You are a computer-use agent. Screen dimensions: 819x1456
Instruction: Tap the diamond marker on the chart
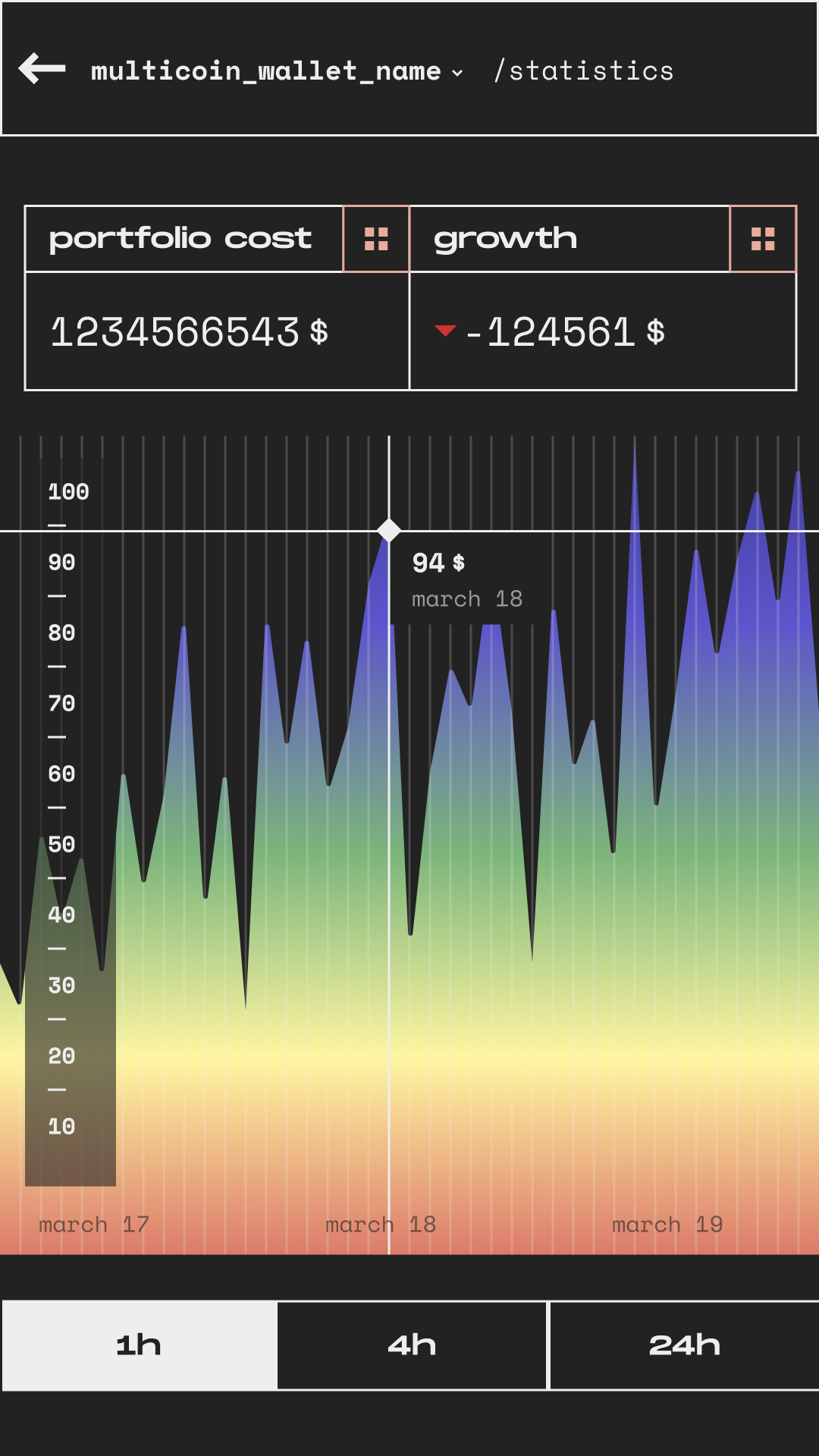pyautogui.click(x=389, y=530)
